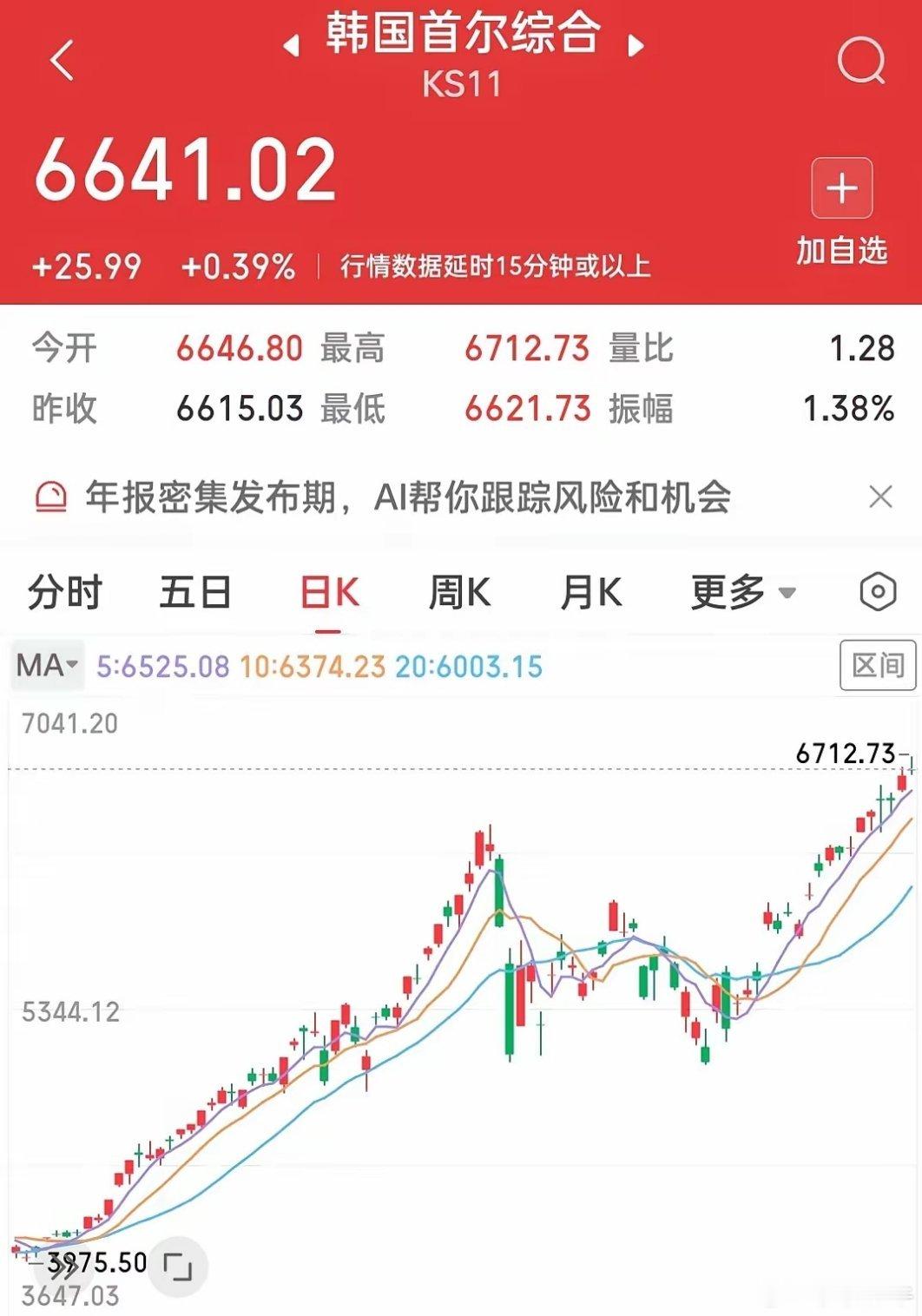Click the alert bell icon in the notice banner
The width and height of the screenshot is (922, 1316).
(52, 495)
